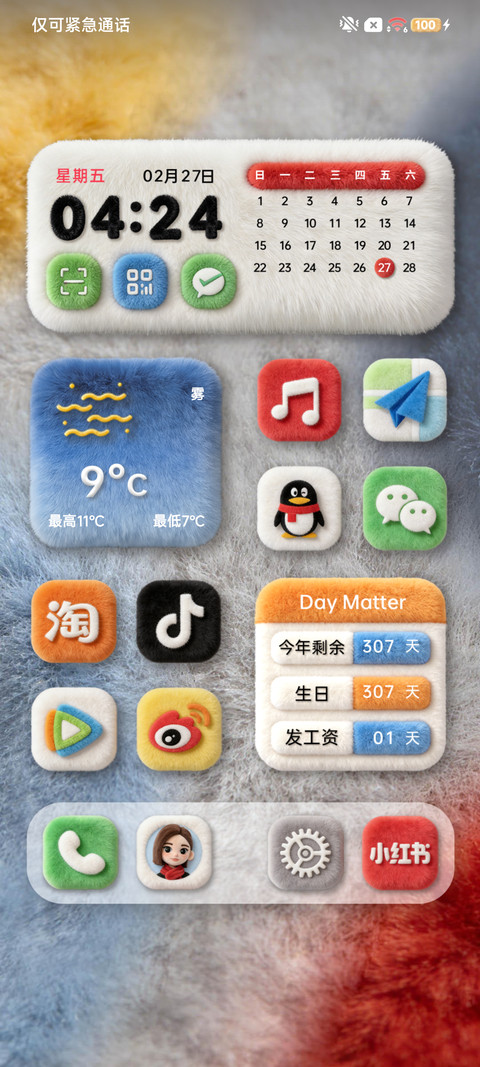This screenshot has height=1067, width=480.
Task: Tap the 04:24 clock display
Action: 136,218
